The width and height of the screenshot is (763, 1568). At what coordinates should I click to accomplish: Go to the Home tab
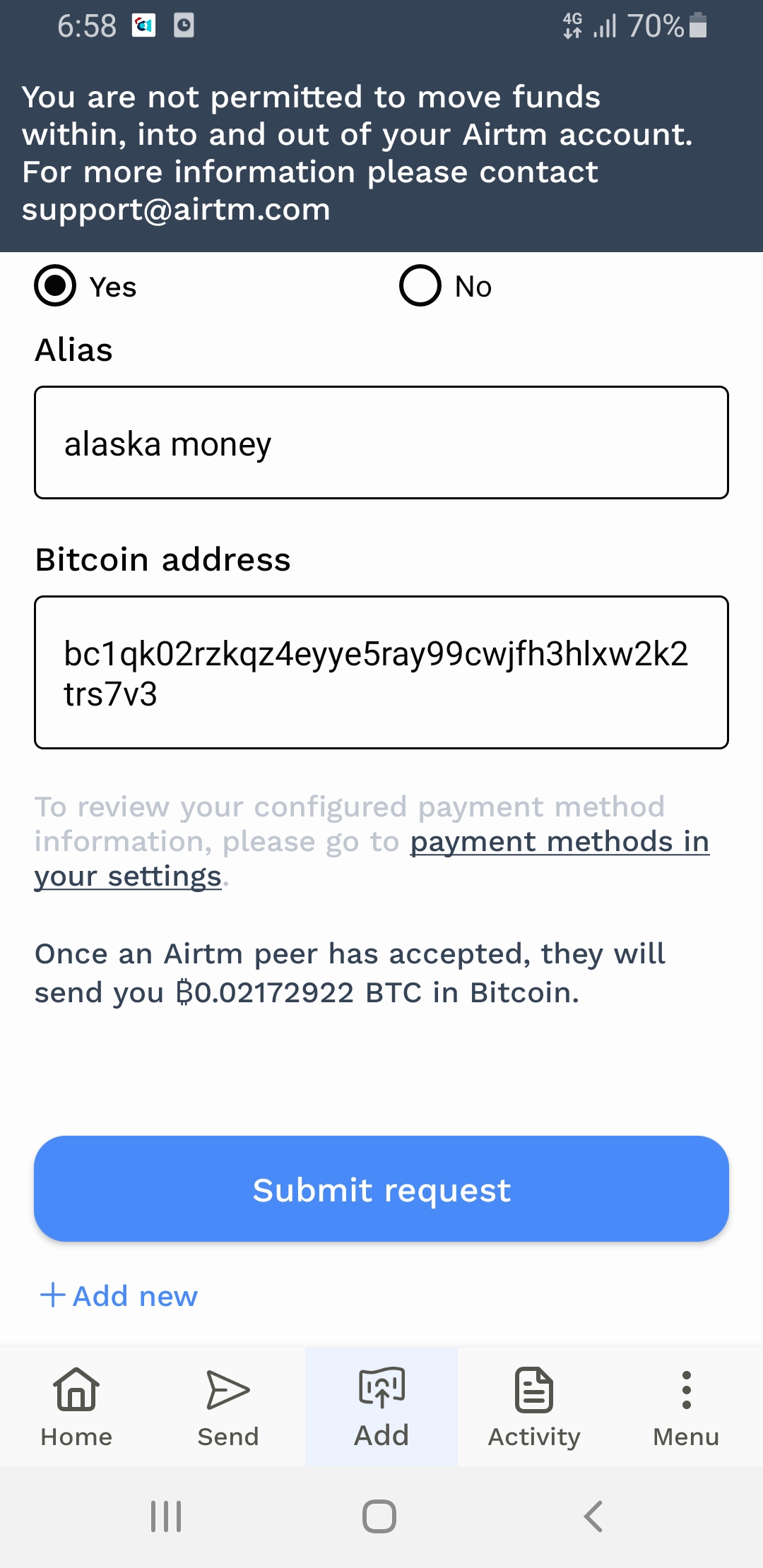click(76, 1407)
